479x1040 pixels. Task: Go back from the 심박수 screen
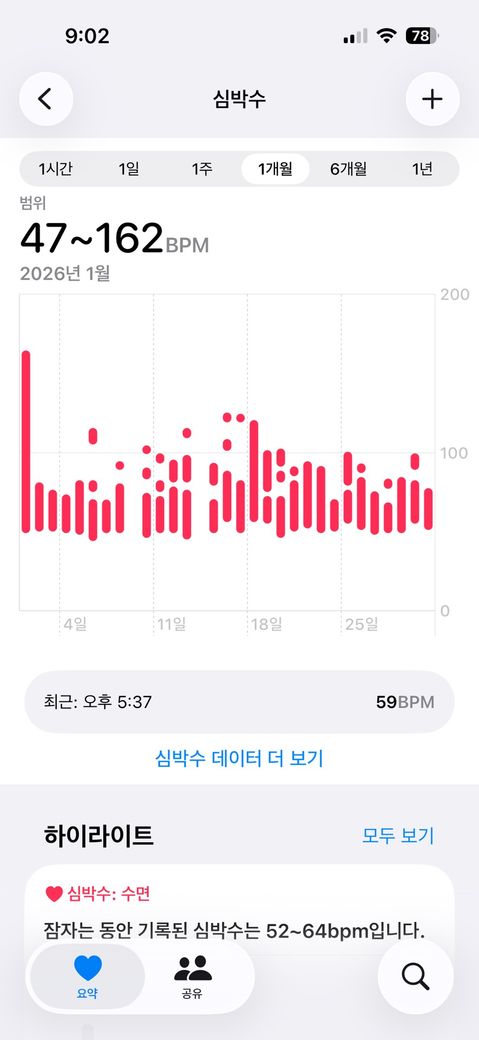46,99
